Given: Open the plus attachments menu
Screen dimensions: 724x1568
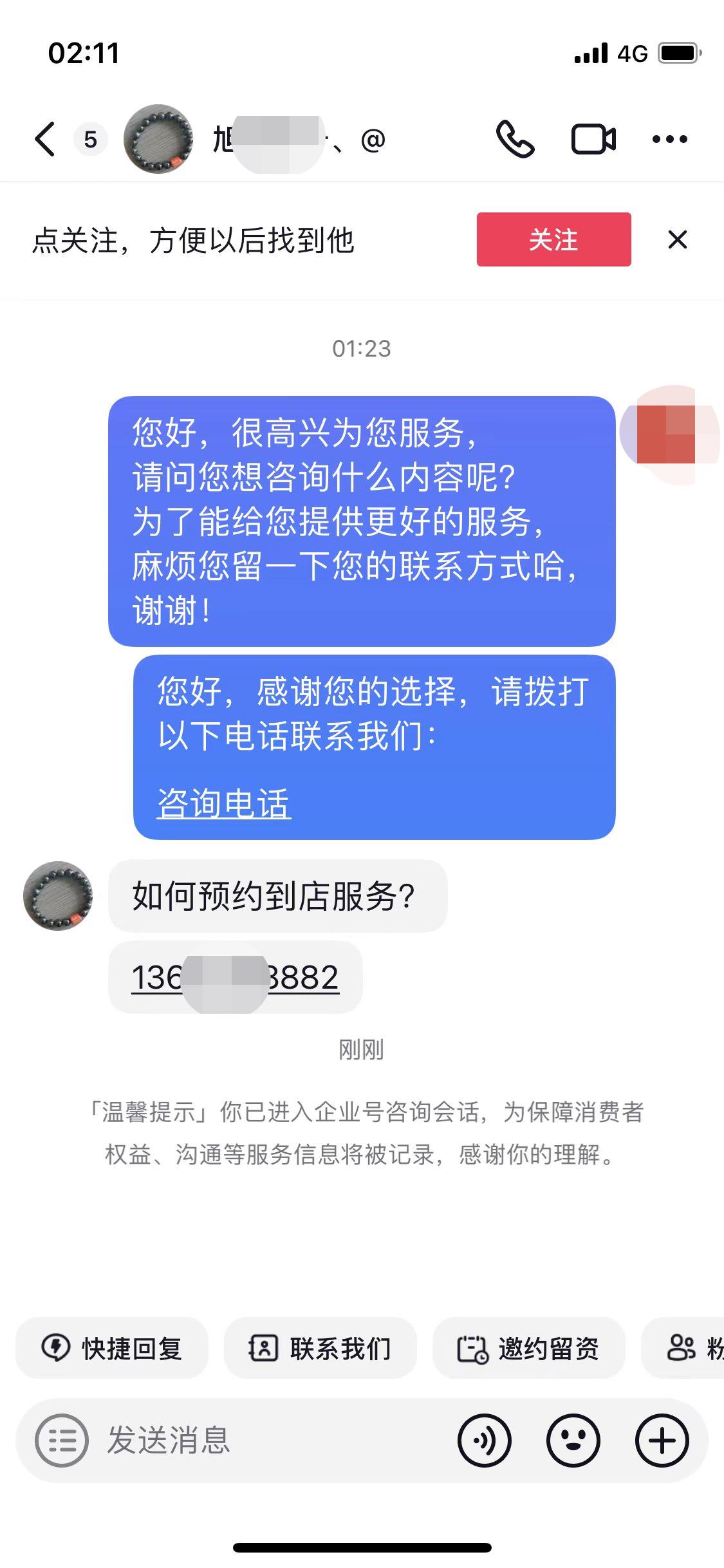Looking at the screenshot, I should [x=662, y=1441].
